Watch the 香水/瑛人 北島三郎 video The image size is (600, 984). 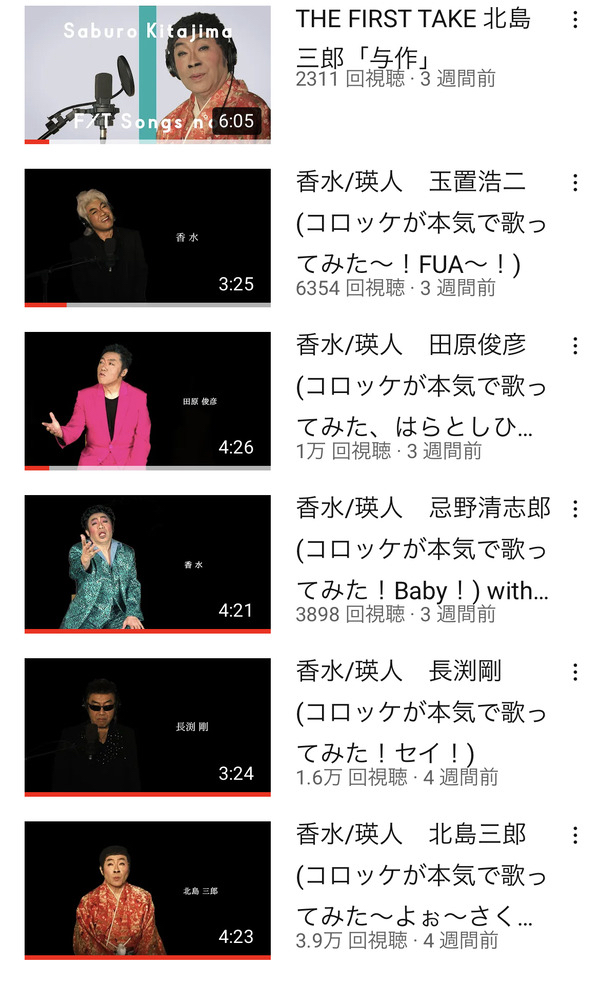pyautogui.click(x=147, y=890)
